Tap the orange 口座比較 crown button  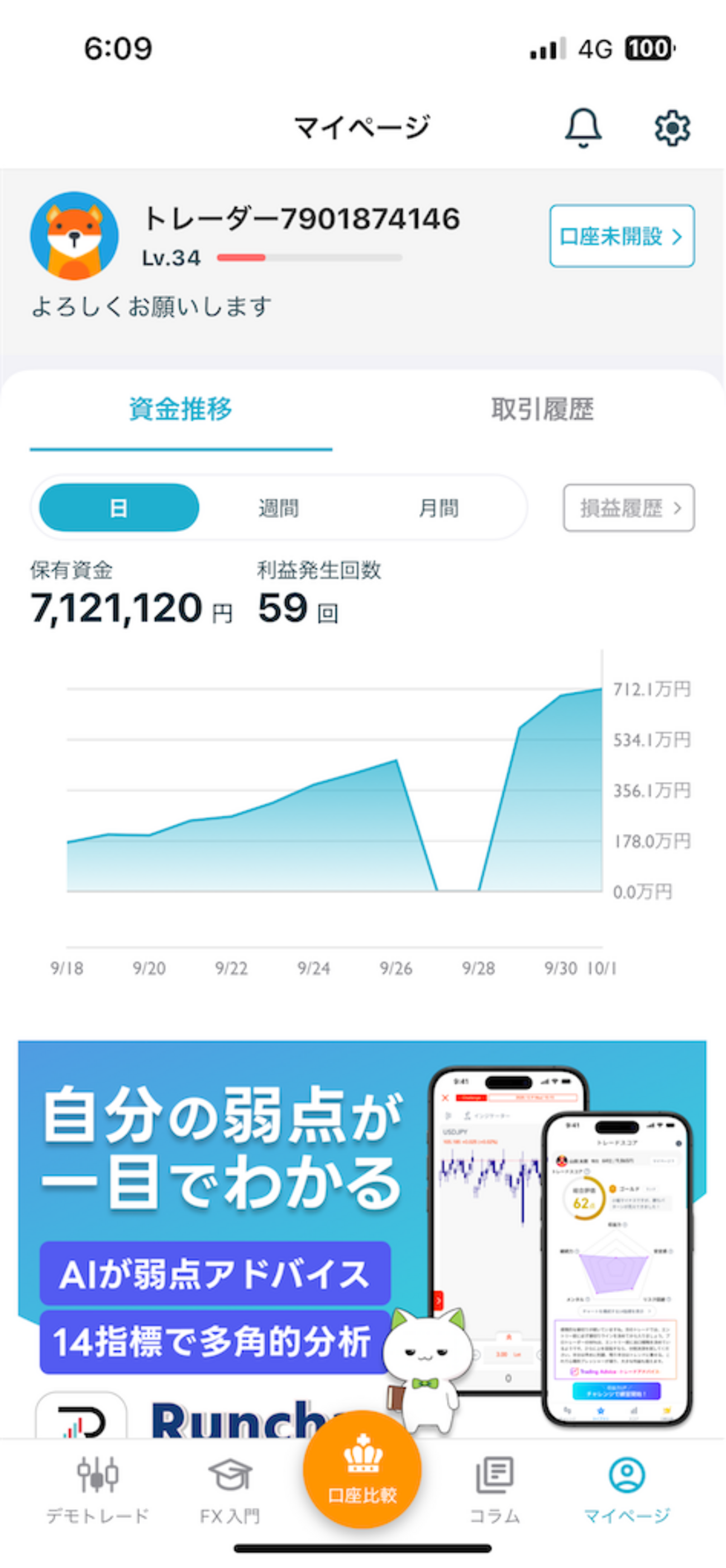(x=361, y=1473)
